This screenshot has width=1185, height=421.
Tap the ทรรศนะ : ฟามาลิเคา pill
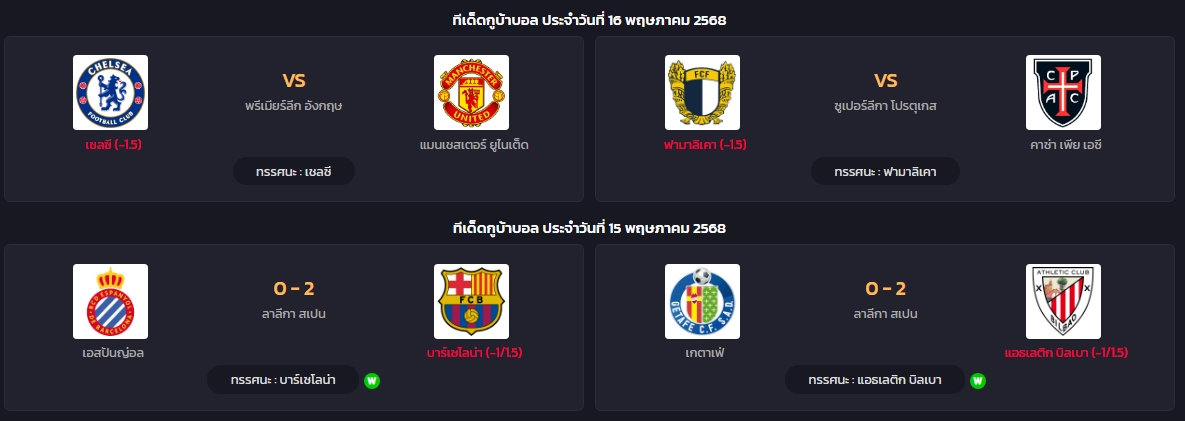tap(884, 172)
